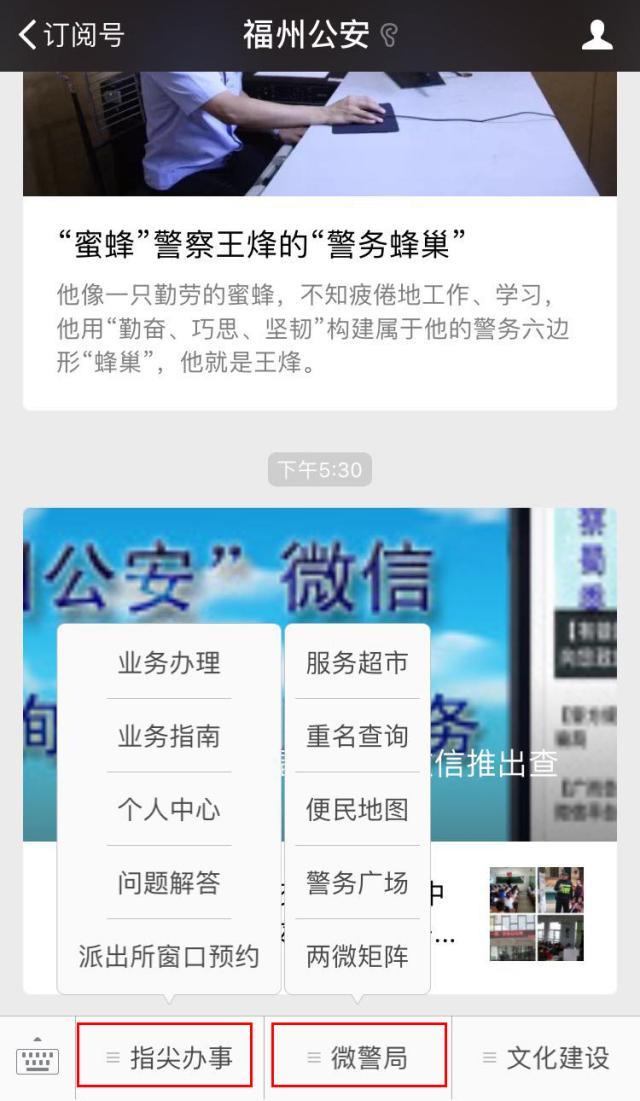Select 派出所窗口预约 option
Screen dimensions: 640x1101
169,956
